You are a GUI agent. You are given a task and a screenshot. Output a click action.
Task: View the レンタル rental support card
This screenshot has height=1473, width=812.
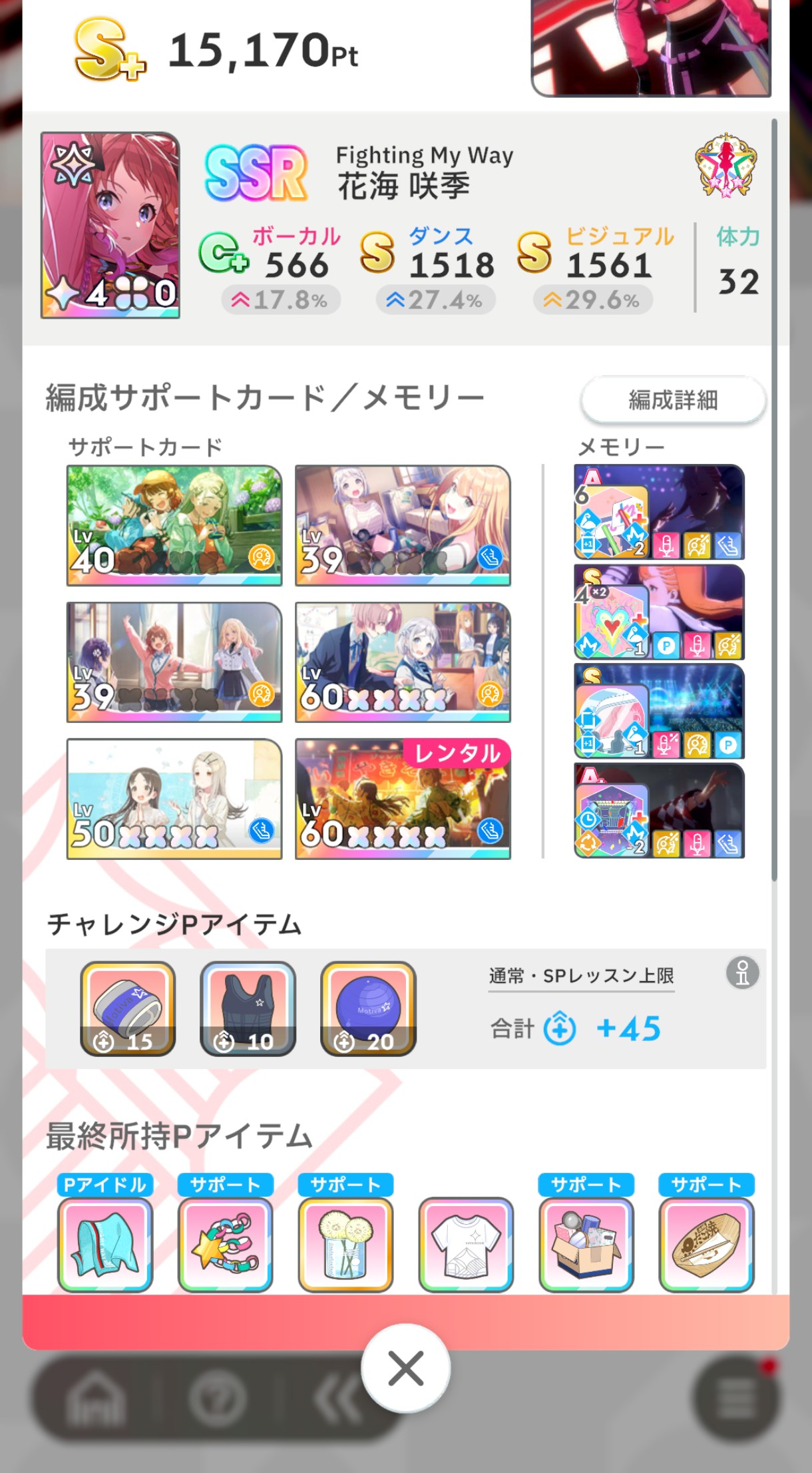(403, 799)
